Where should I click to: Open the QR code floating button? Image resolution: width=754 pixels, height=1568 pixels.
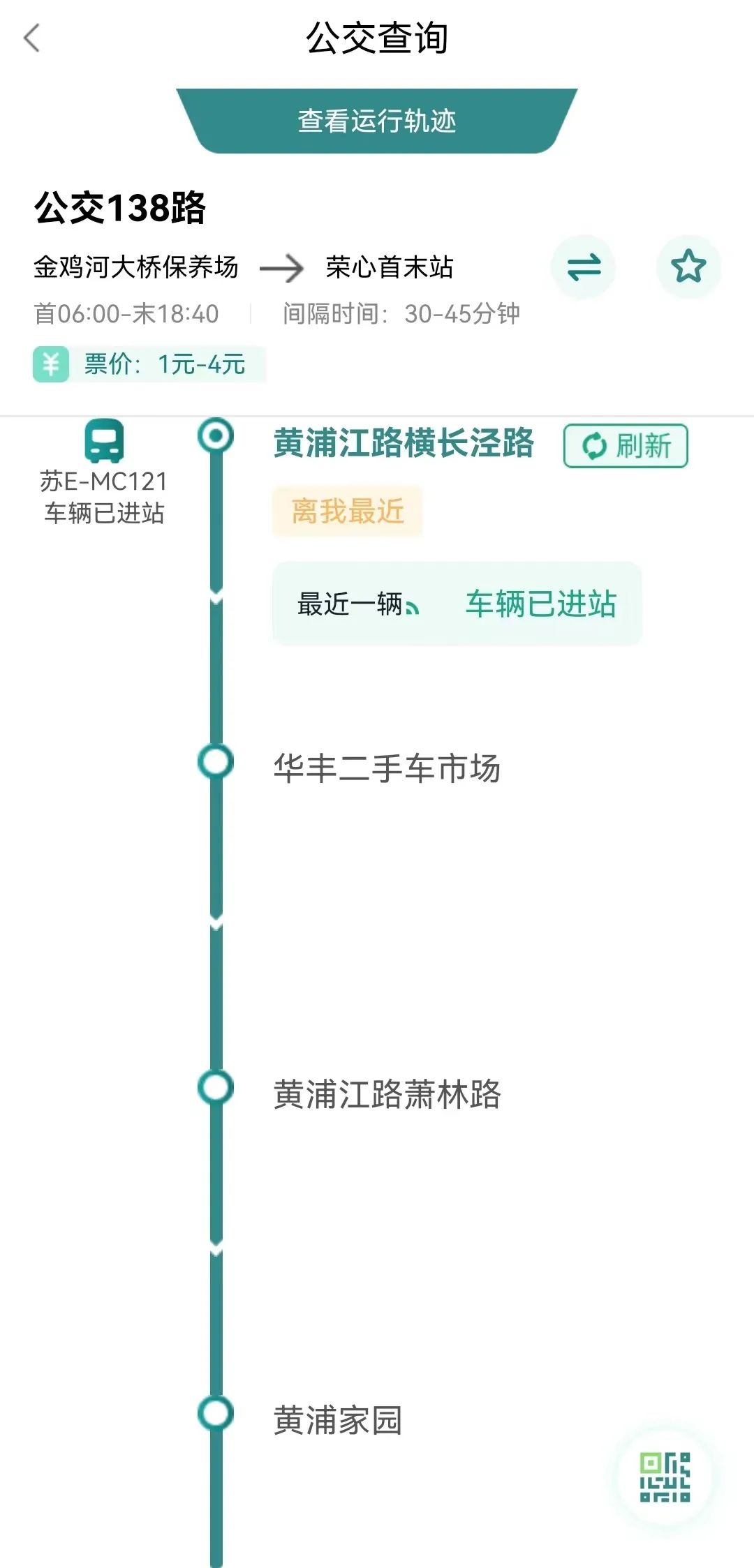click(x=665, y=1477)
